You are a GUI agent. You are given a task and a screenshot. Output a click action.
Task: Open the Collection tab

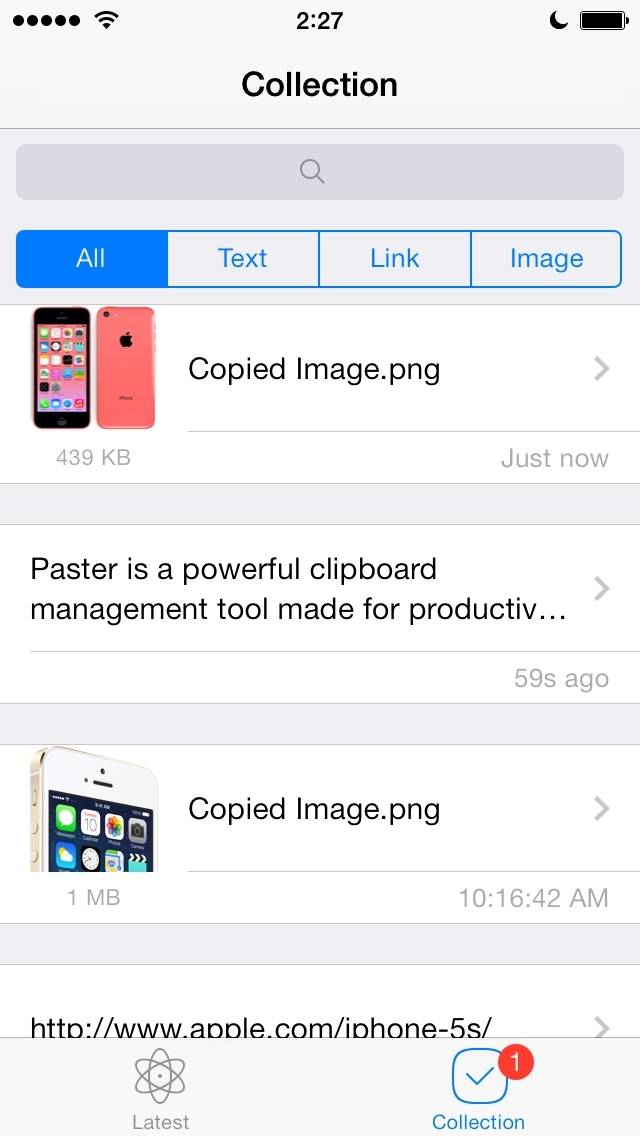pos(479,1090)
